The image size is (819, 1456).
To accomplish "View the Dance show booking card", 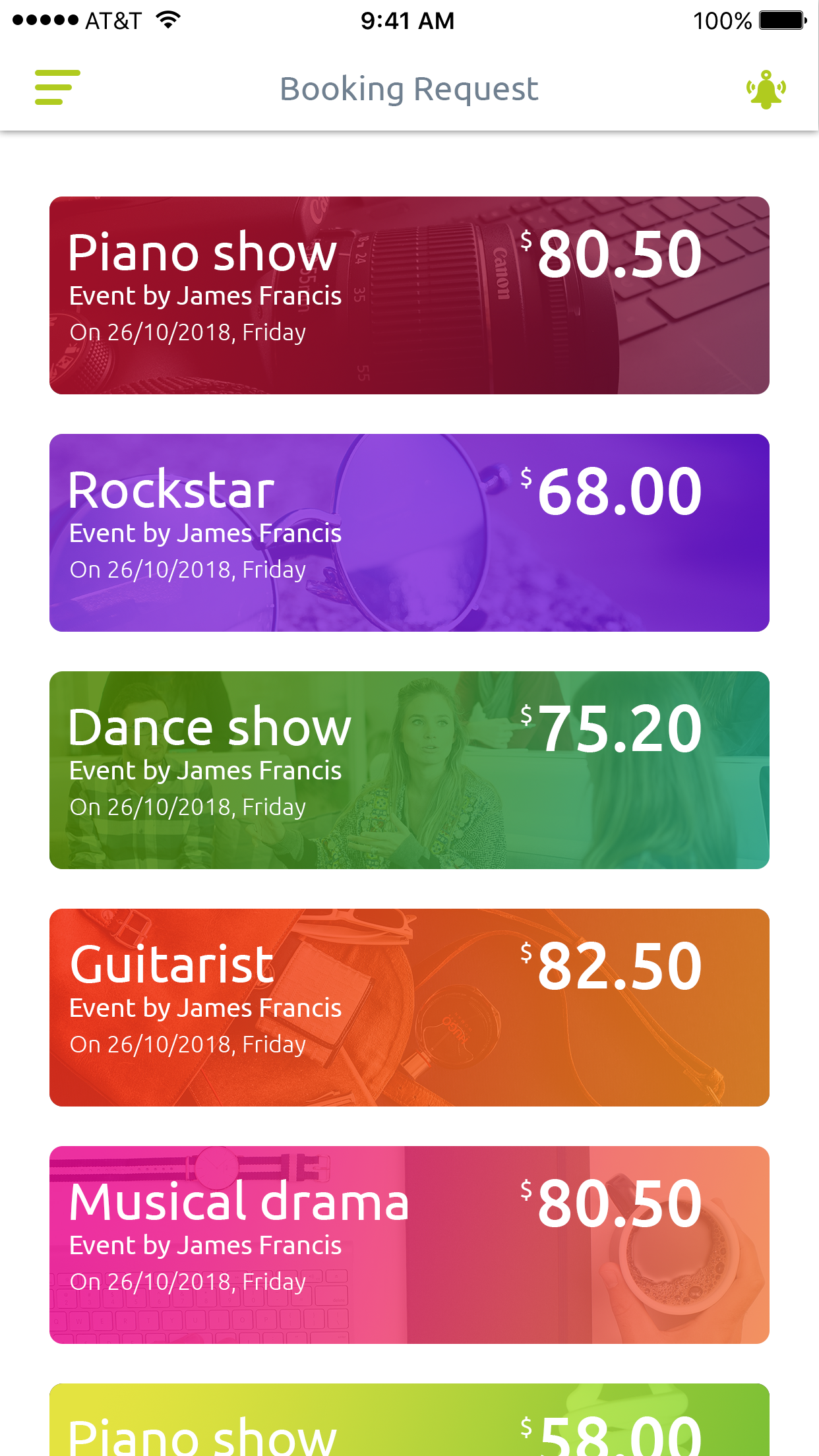I will [x=409, y=770].
